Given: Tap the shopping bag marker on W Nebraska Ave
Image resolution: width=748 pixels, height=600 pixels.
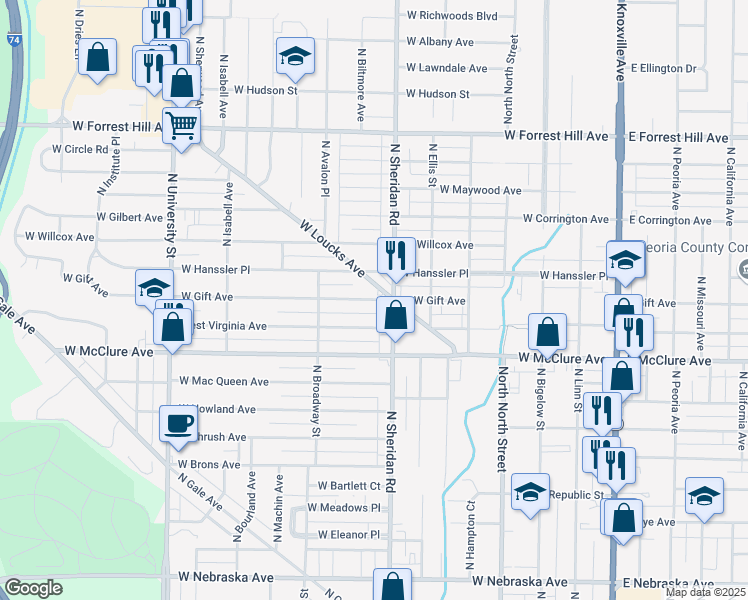Looking at the screenshot, I should pos(392,585).
